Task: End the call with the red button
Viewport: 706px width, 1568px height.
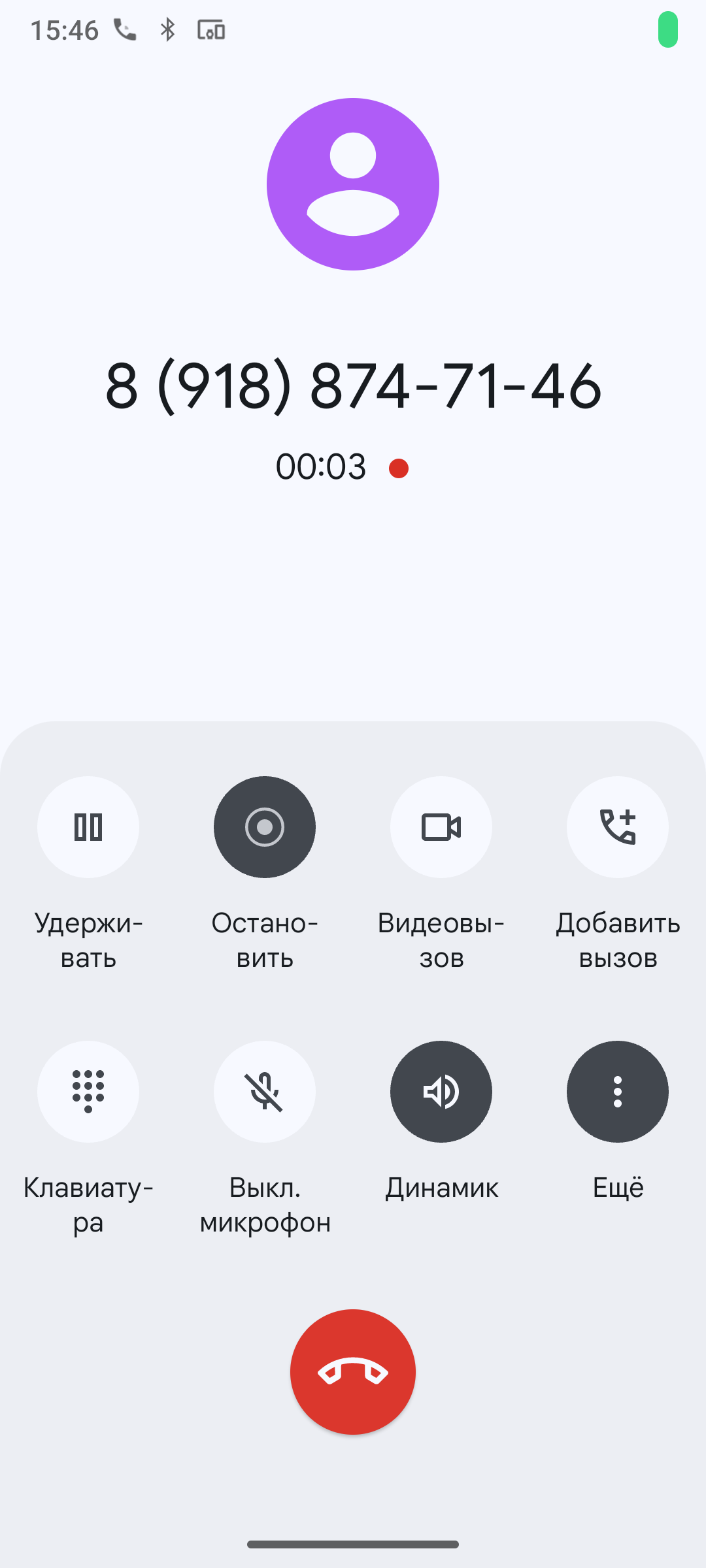Action: pyautogui.click(x=353, y=1372)
